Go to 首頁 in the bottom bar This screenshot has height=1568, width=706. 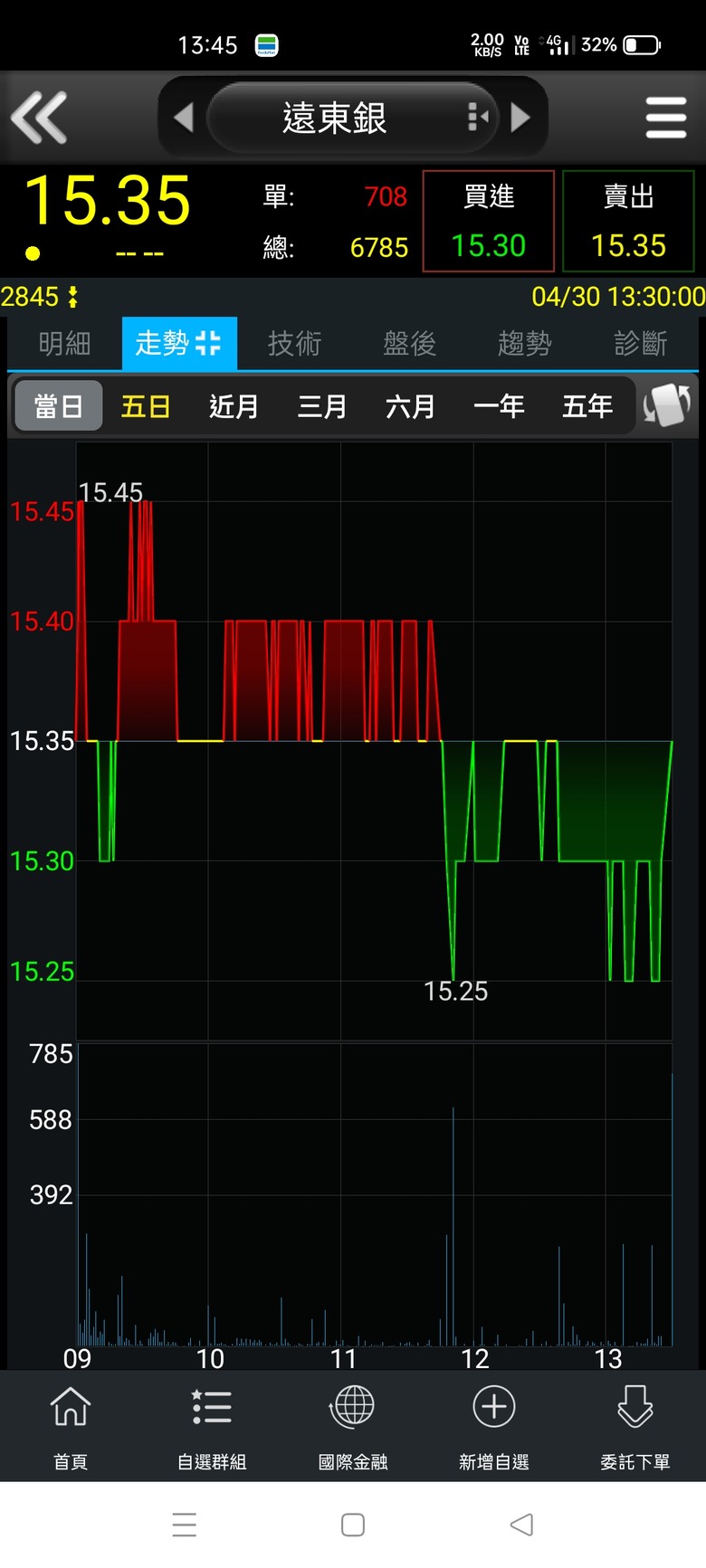[x=71, y=1427]
